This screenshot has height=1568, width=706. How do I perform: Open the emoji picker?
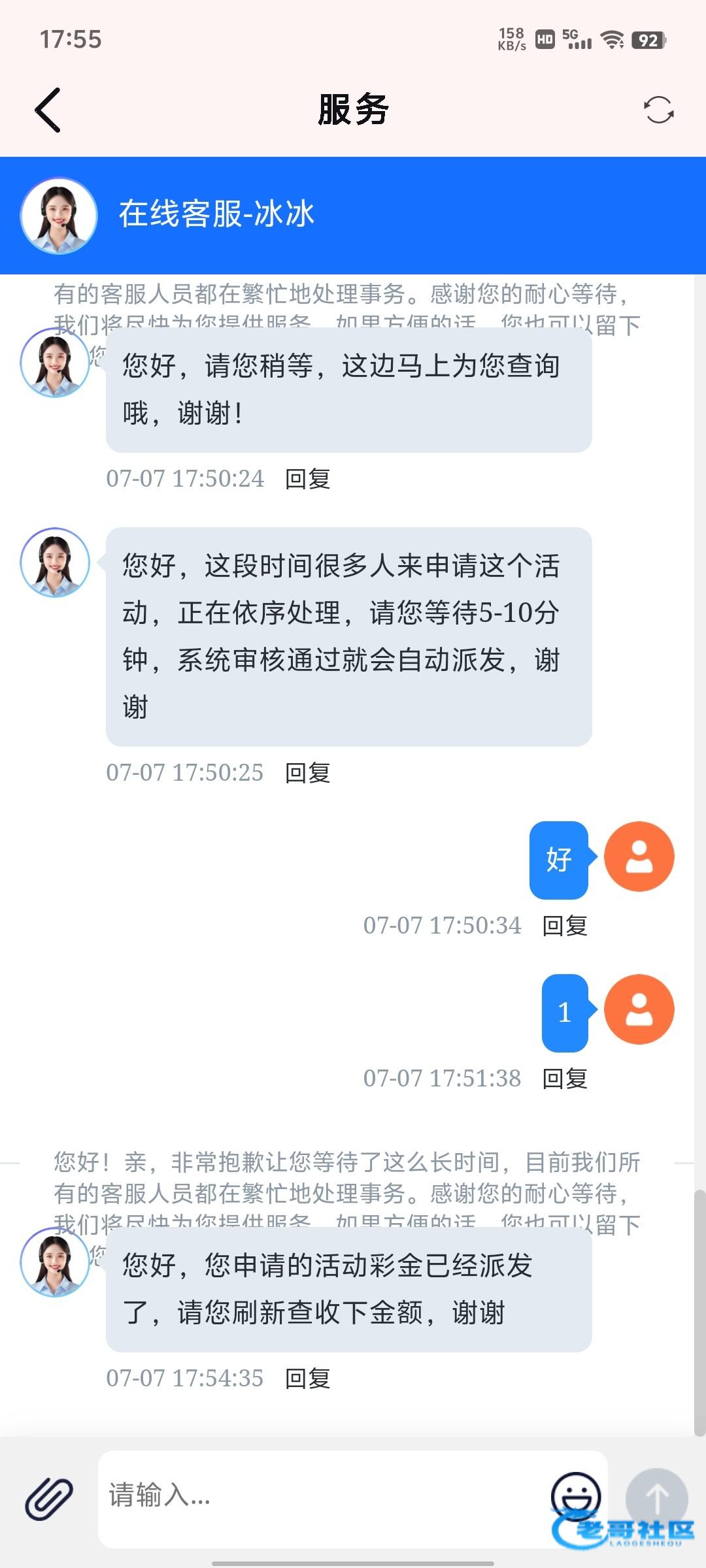pos(575,1495)
